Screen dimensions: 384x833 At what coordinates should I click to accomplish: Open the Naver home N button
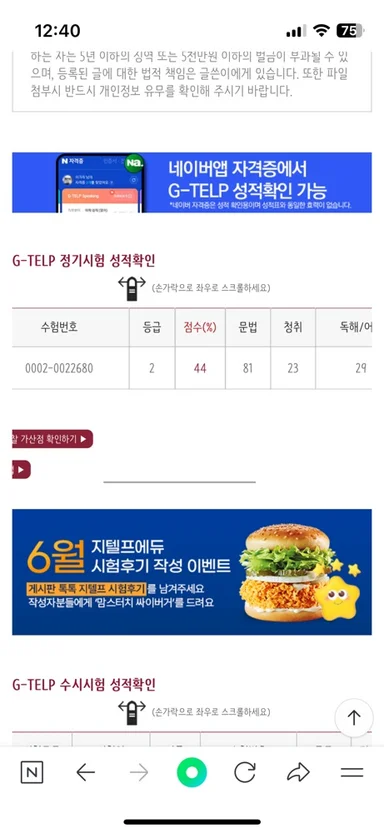click(32, 772)
